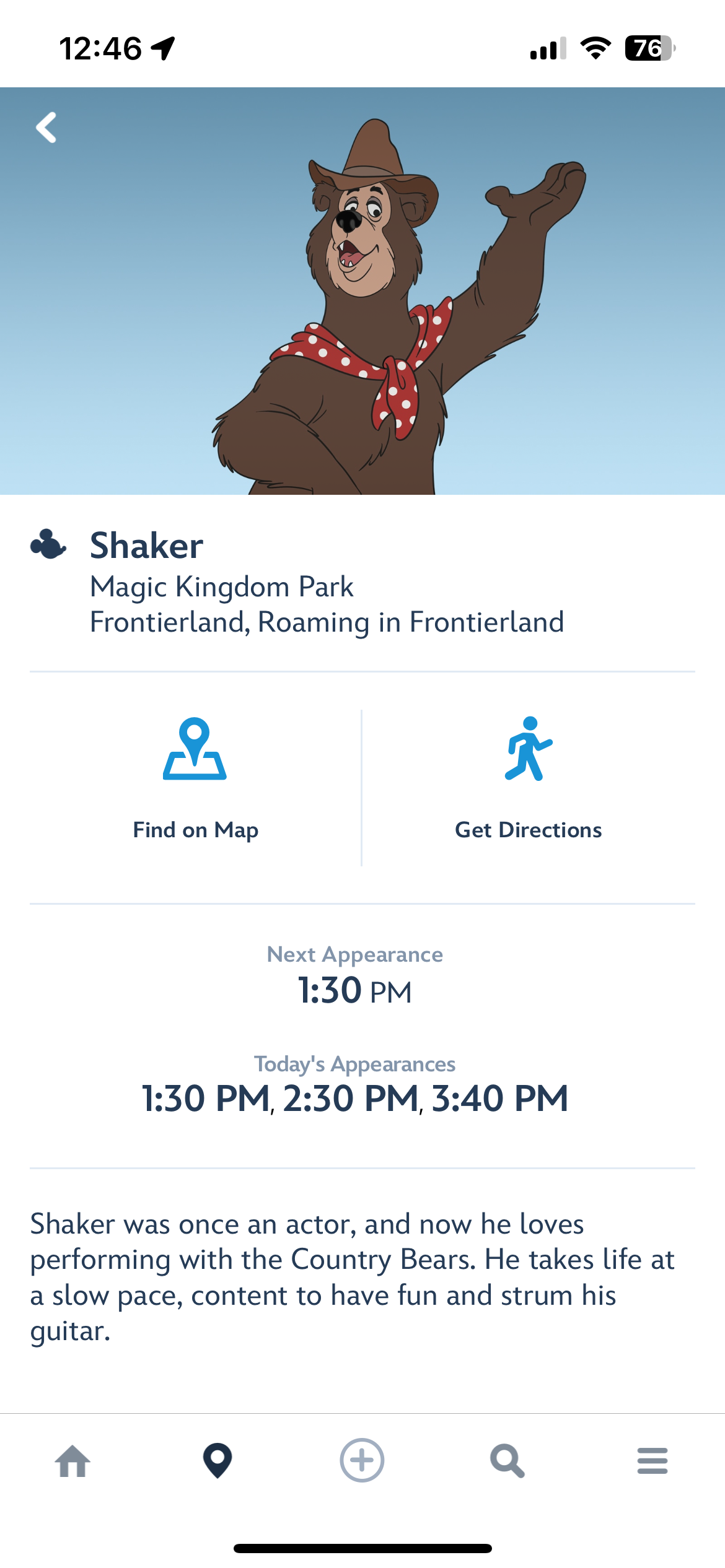Open the home tab
Viewport: 725px width, 1568px height.
pyautogui.click(x=72, y=1461)
